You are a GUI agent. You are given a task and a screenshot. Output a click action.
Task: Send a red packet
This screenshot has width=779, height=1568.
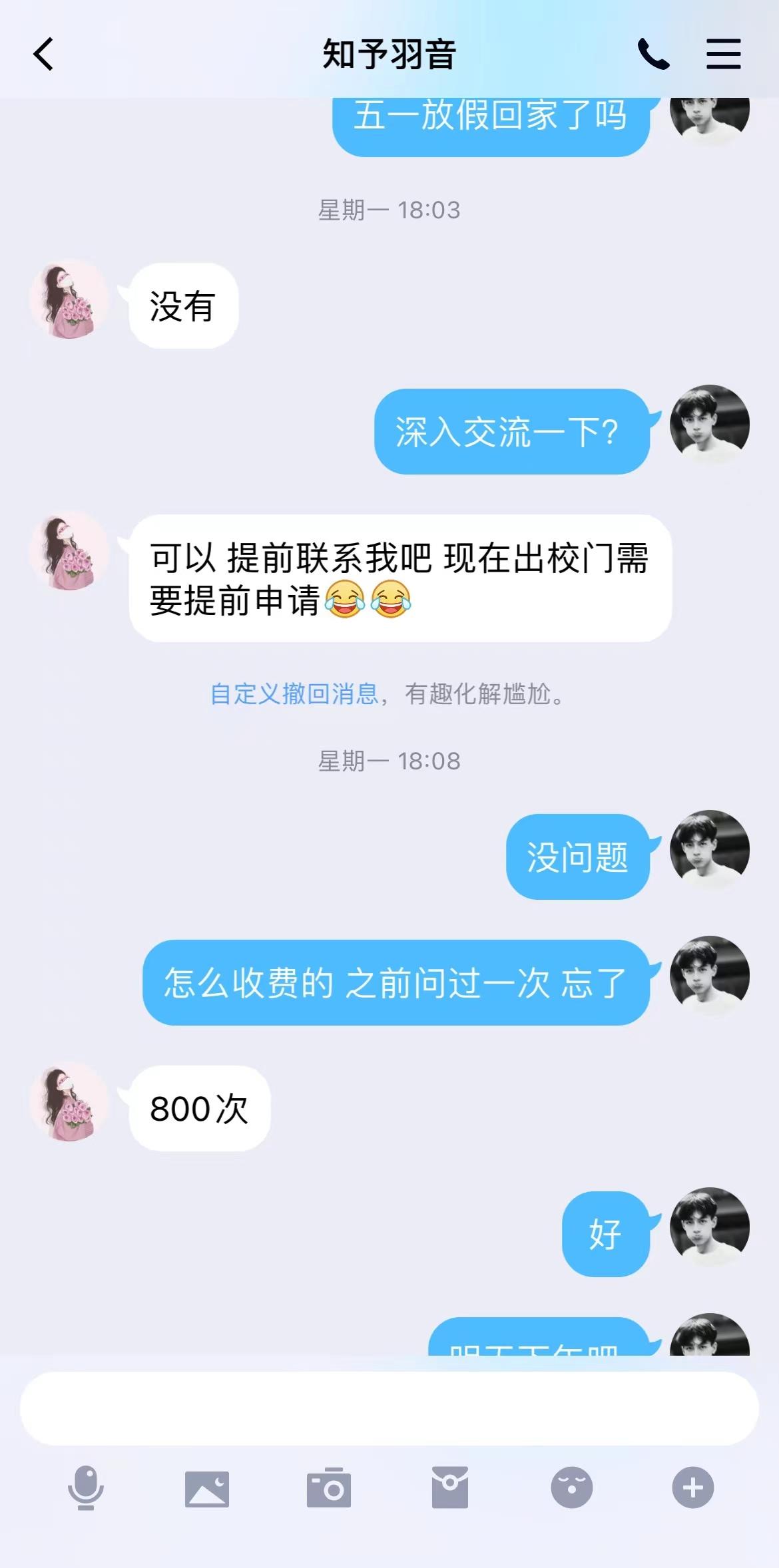click(x=450, y=1487)
